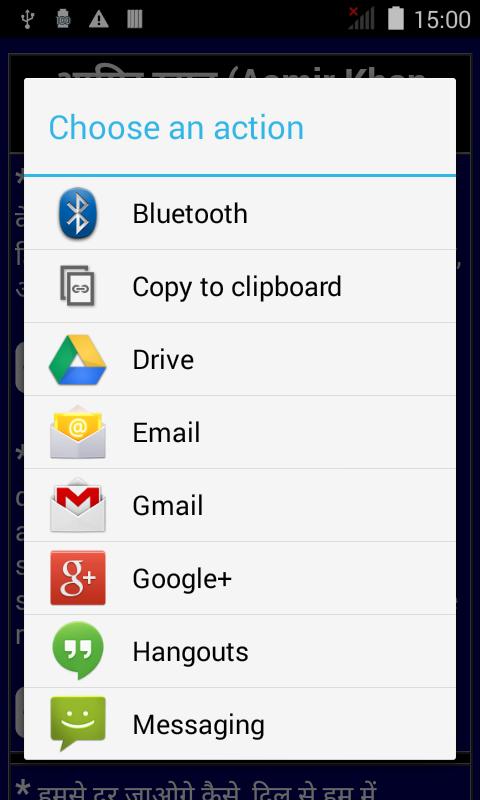Share through the Email app

(240, 432)
